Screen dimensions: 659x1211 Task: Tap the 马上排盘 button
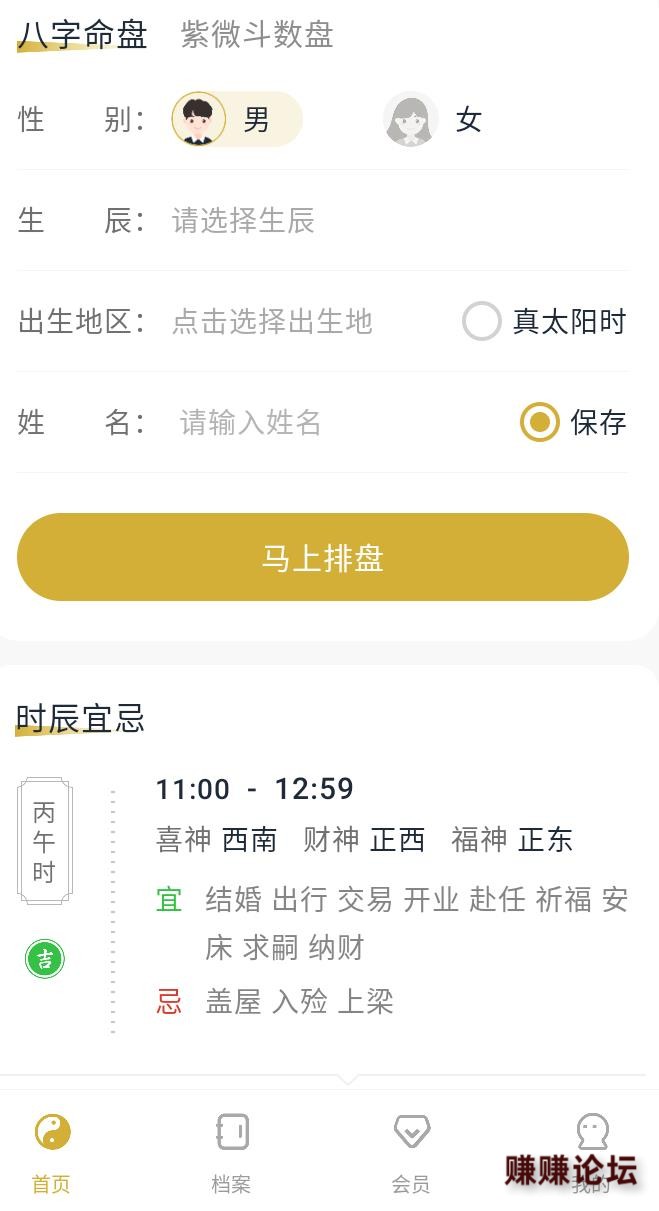point(323,557)
